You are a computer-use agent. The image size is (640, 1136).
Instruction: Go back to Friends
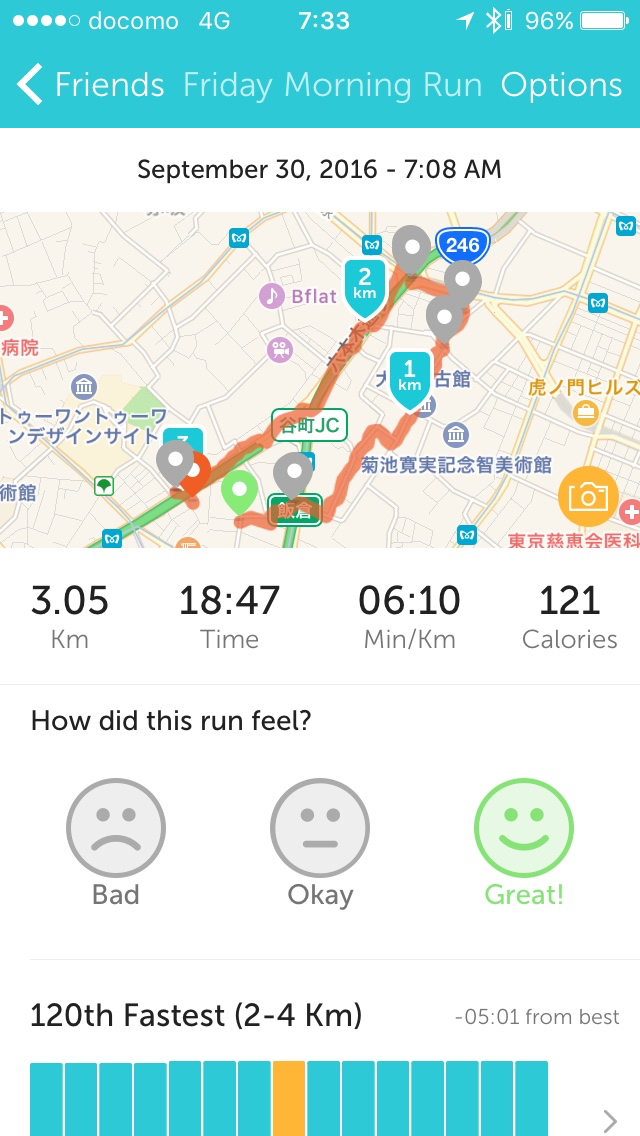[90, 85]
